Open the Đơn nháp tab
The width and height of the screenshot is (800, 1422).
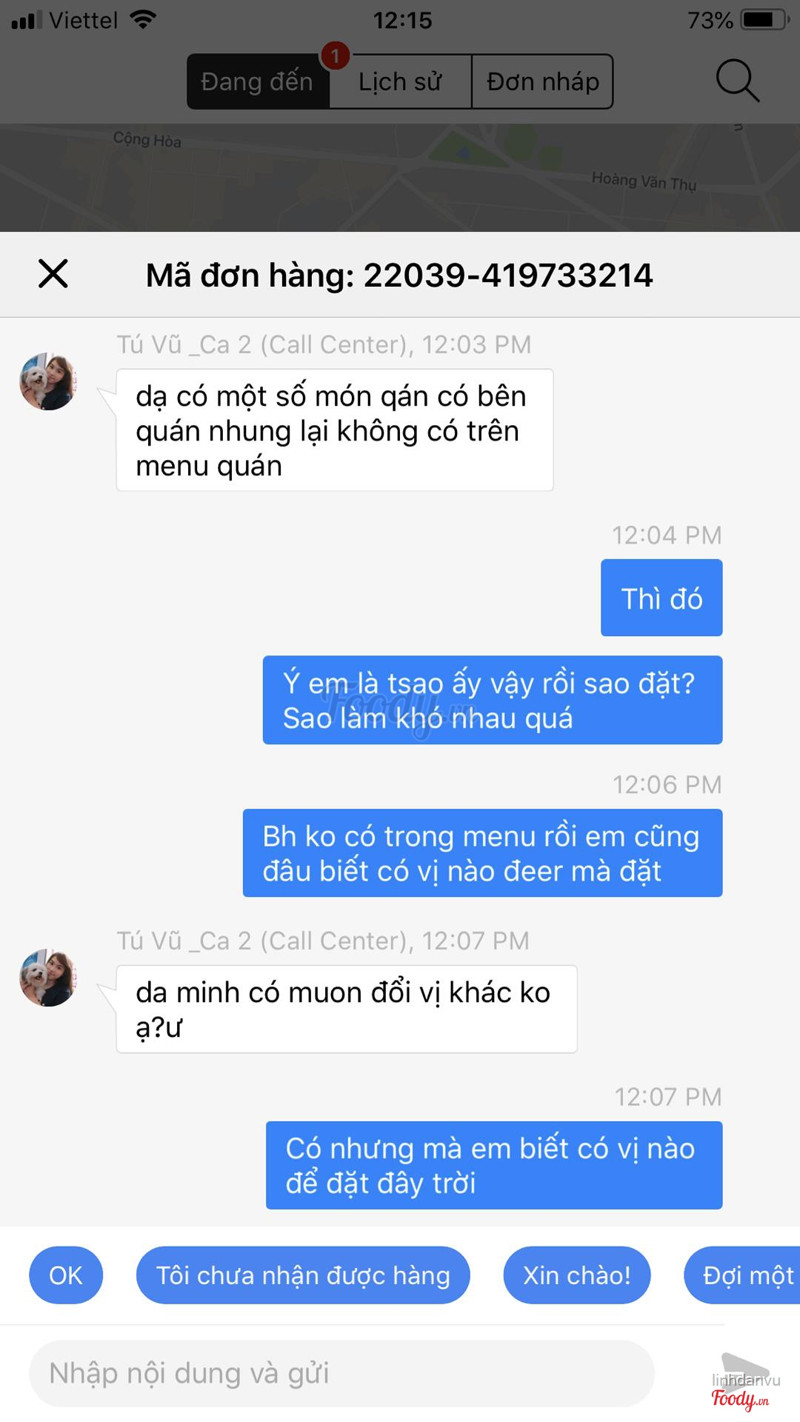tap(542, 82)
